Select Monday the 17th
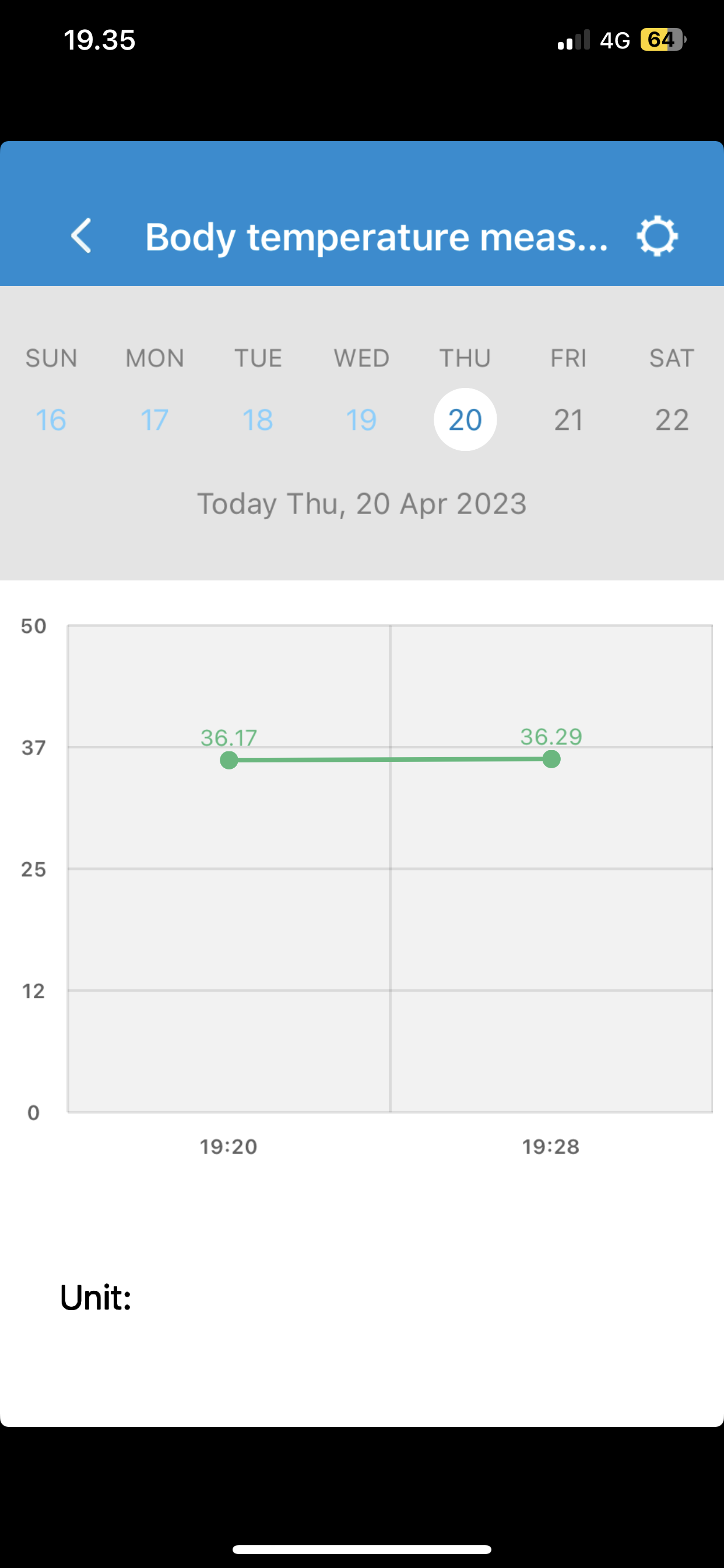Viewport: 724px width, 1568px height. (154, 419)
